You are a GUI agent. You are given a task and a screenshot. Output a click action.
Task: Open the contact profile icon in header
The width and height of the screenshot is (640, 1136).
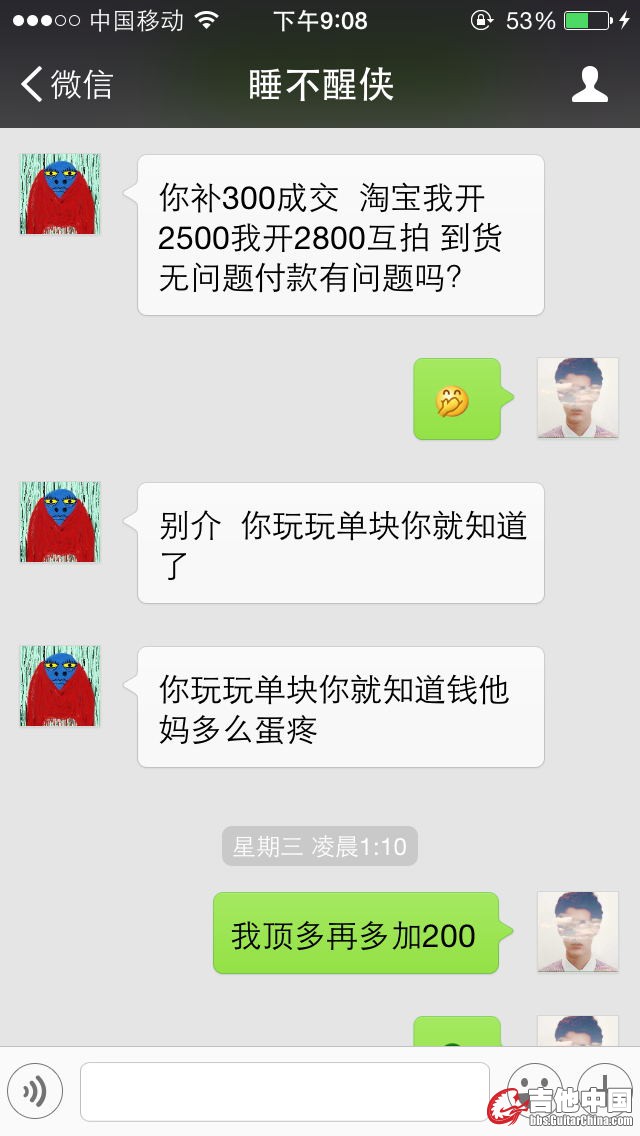[x=589, y=85]
